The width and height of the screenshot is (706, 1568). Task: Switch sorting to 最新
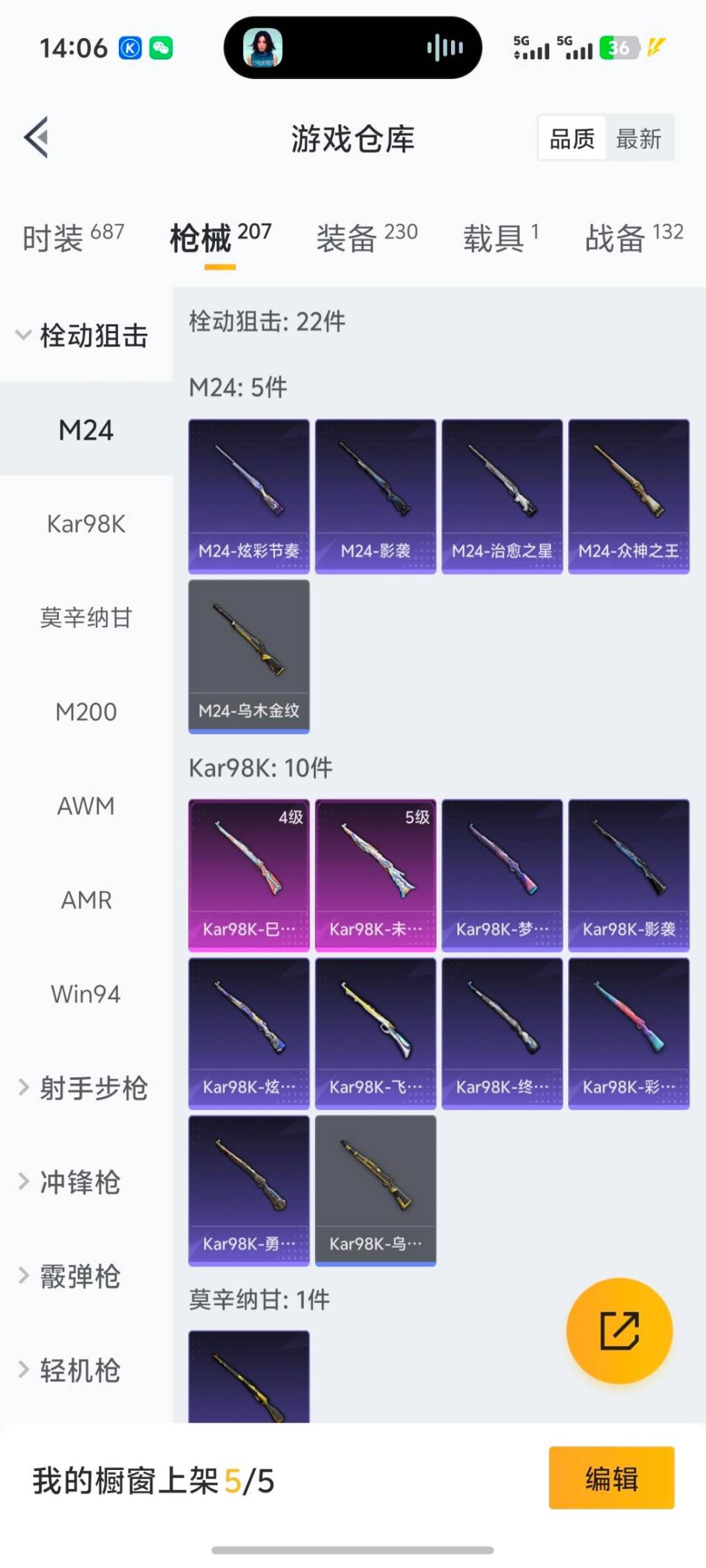641,138
